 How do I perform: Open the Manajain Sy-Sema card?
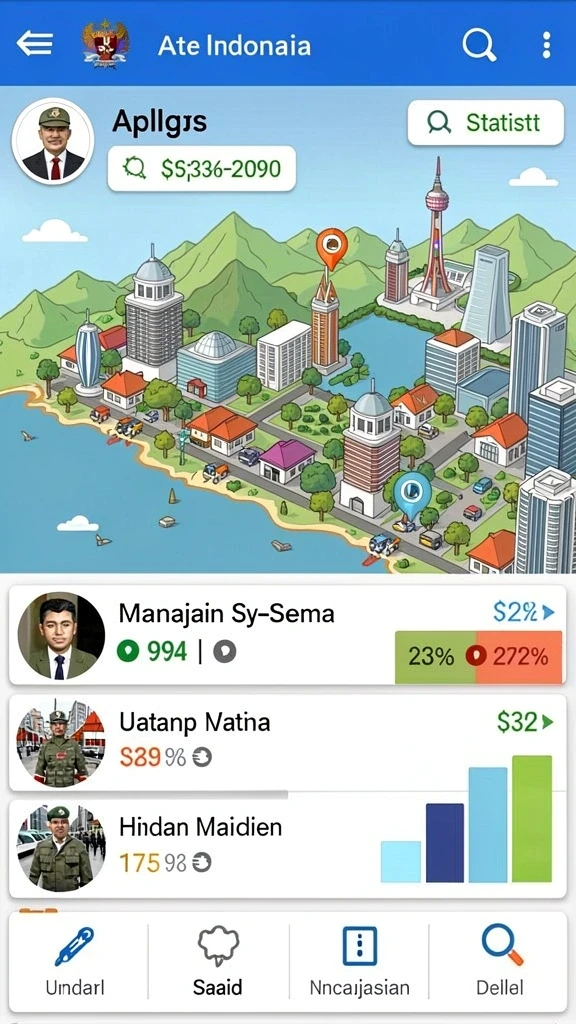[x=287, y=634]
